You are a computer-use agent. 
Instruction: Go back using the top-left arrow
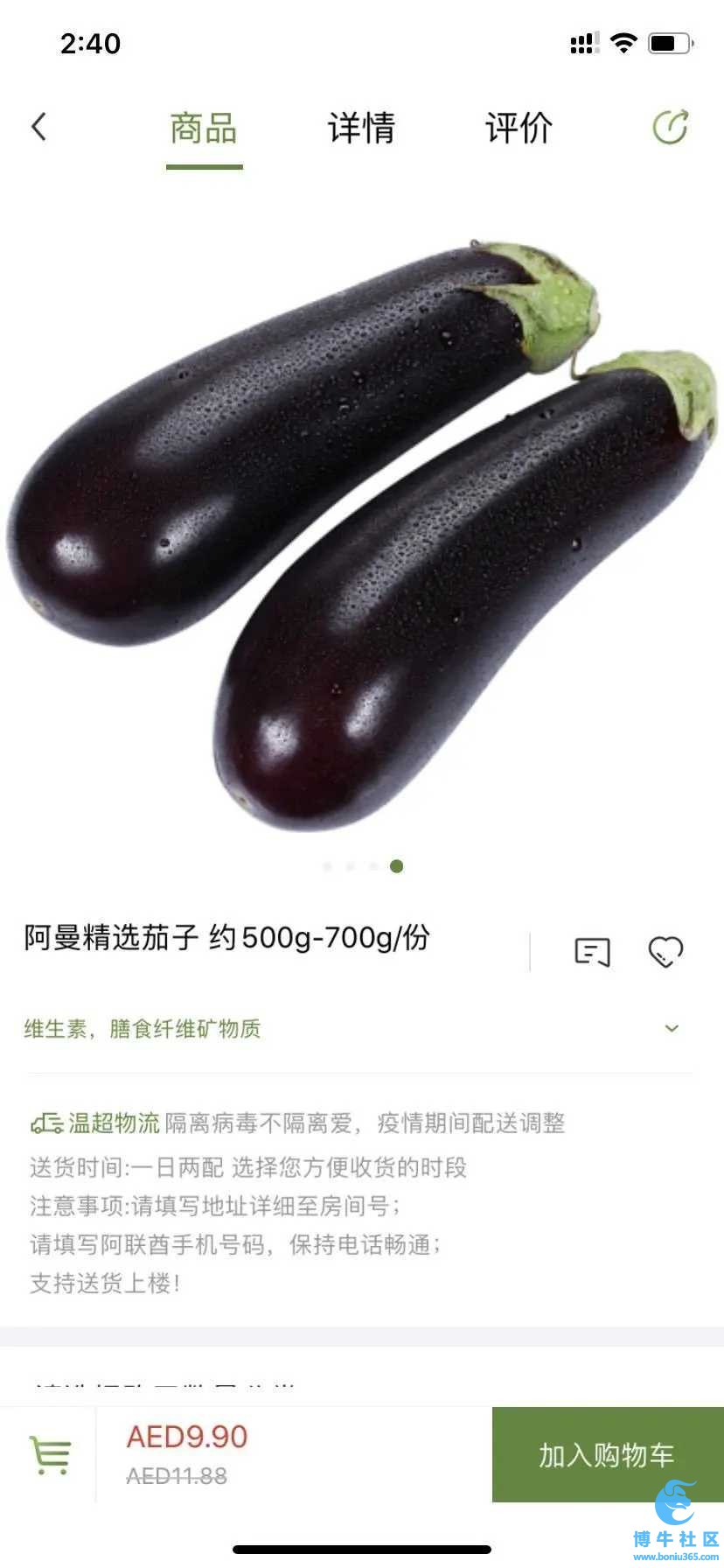point(38,128)
